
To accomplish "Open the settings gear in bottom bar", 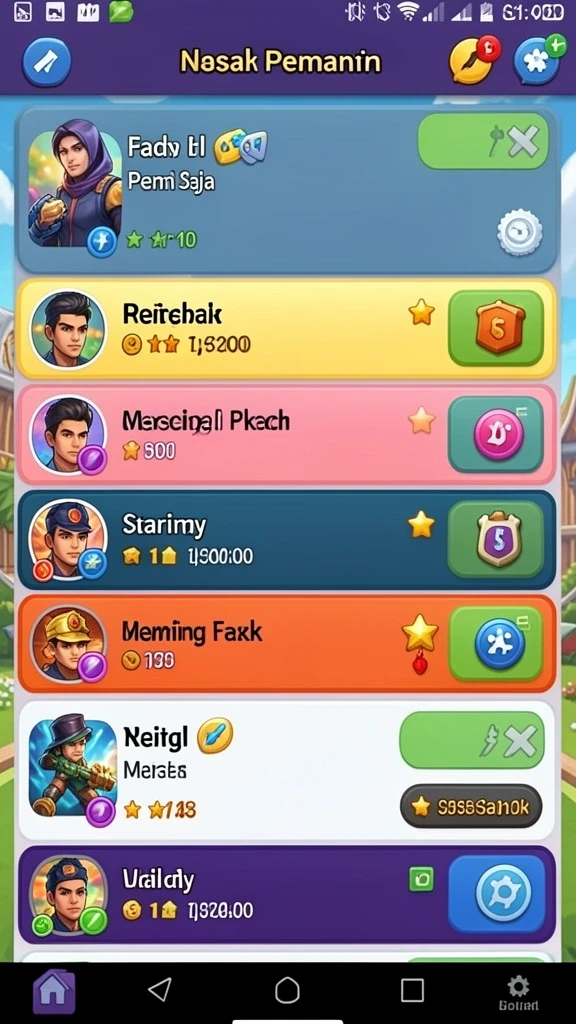I will point(519,993).
